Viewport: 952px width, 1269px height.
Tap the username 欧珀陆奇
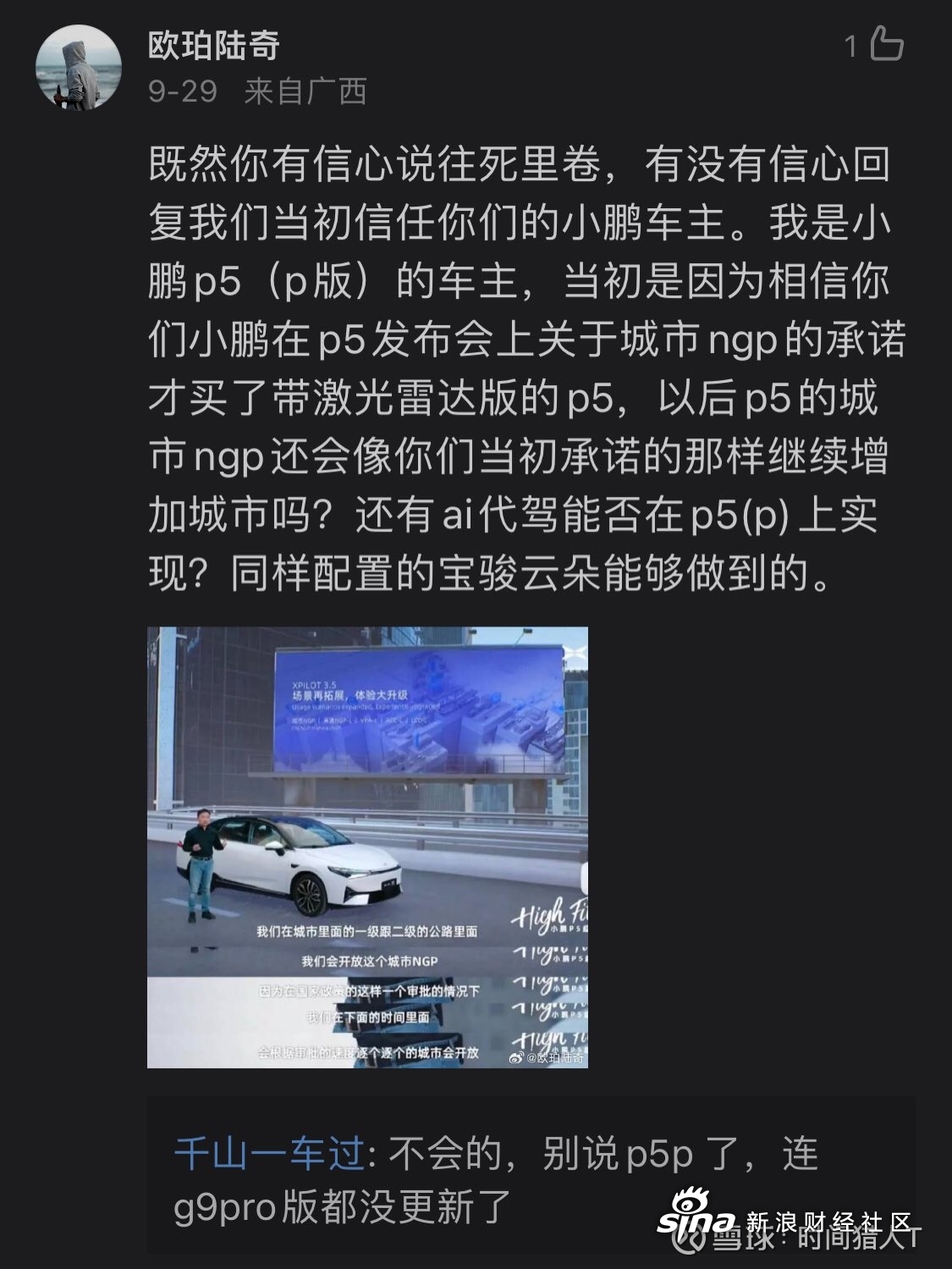point(214,46)
